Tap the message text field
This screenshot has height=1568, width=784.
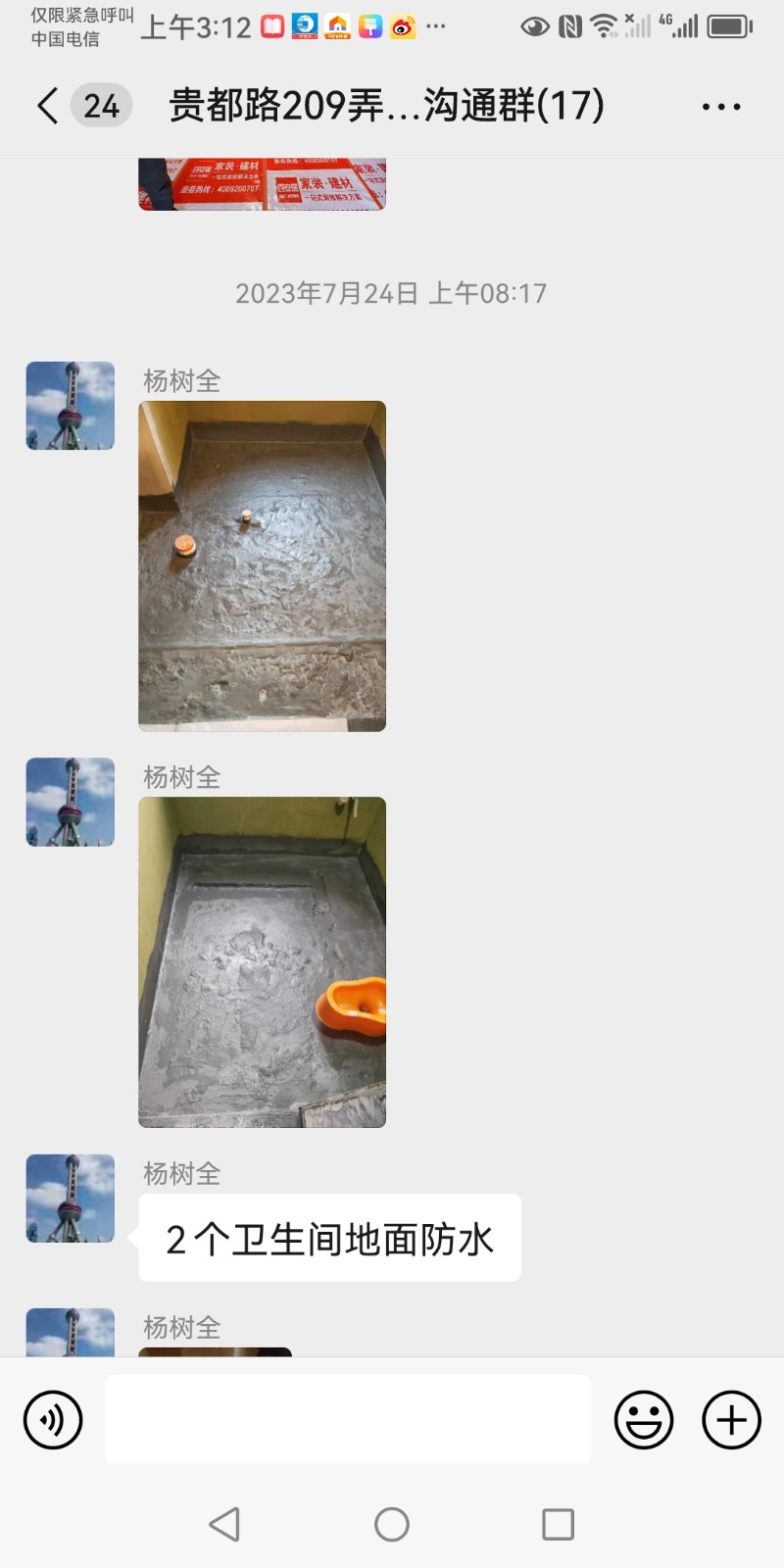coord(348,1419)
